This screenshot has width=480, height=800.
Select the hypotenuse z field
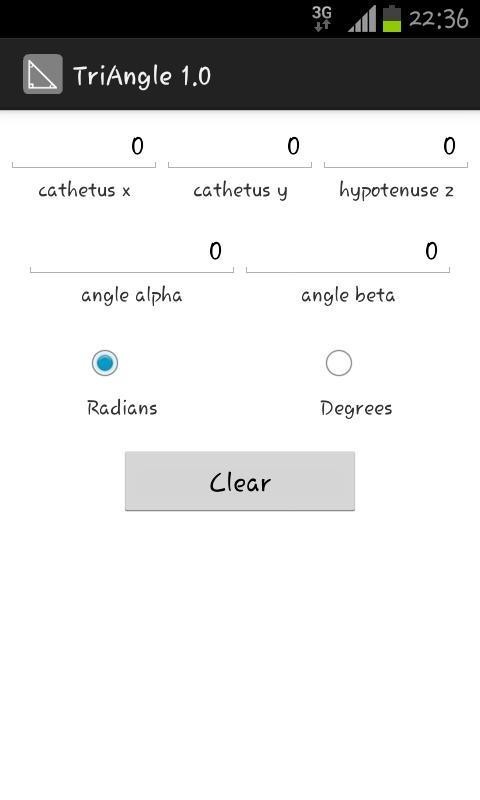396,147
